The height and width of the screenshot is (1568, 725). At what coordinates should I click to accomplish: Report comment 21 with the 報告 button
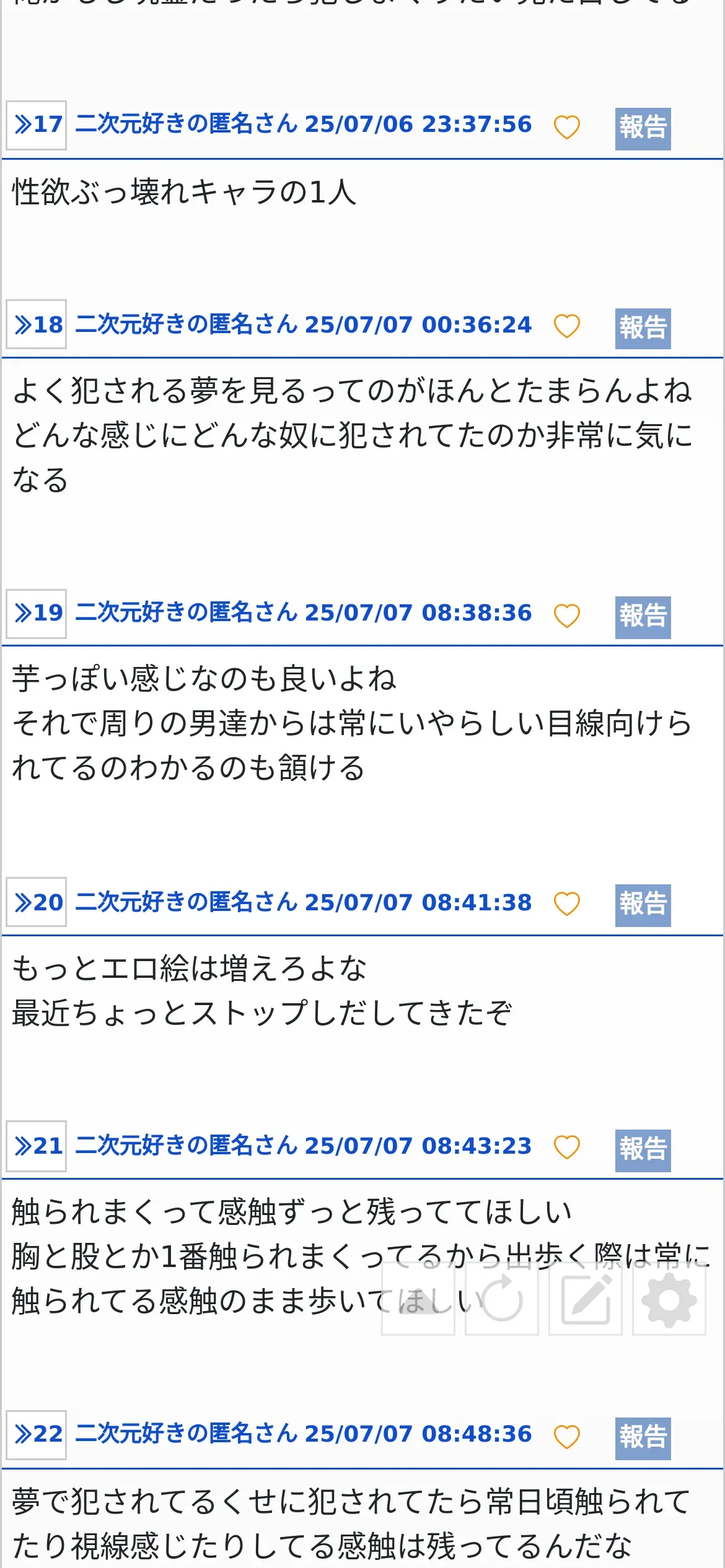643,1151
